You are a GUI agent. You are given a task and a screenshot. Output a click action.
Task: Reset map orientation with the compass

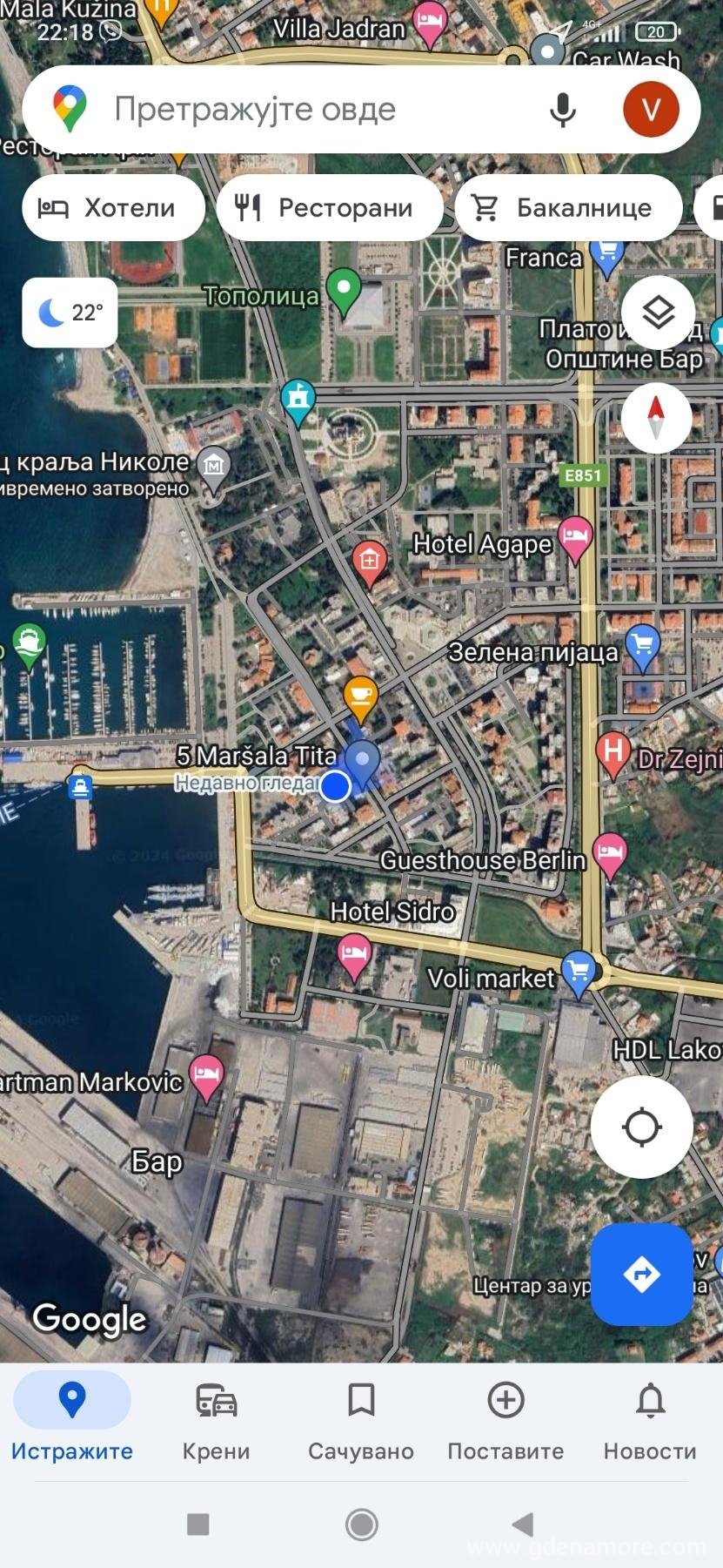(656, 417)
